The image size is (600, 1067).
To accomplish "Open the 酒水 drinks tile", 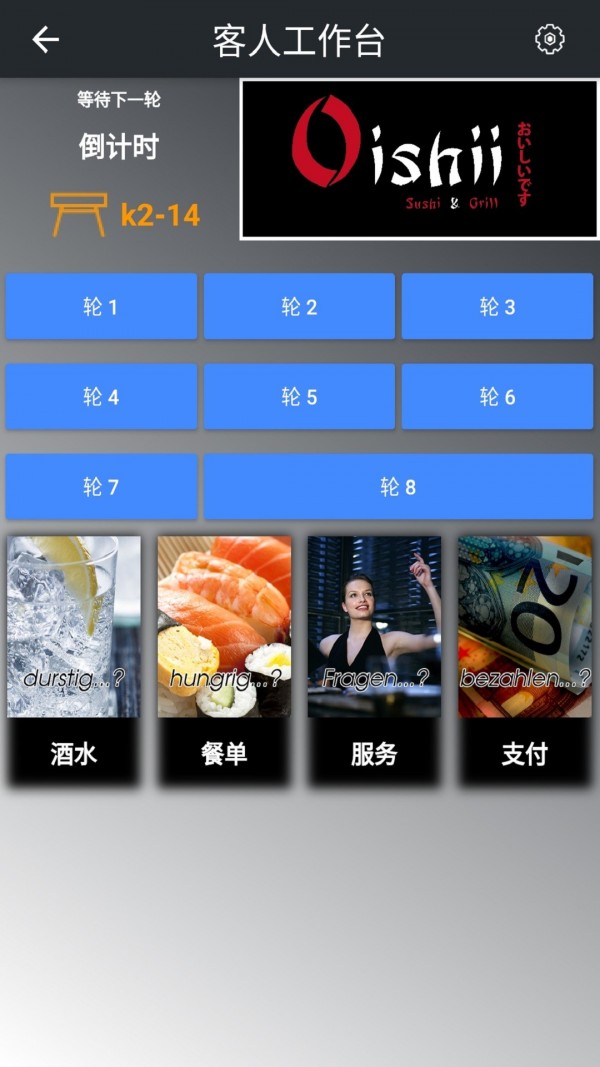I will [74, 660].
